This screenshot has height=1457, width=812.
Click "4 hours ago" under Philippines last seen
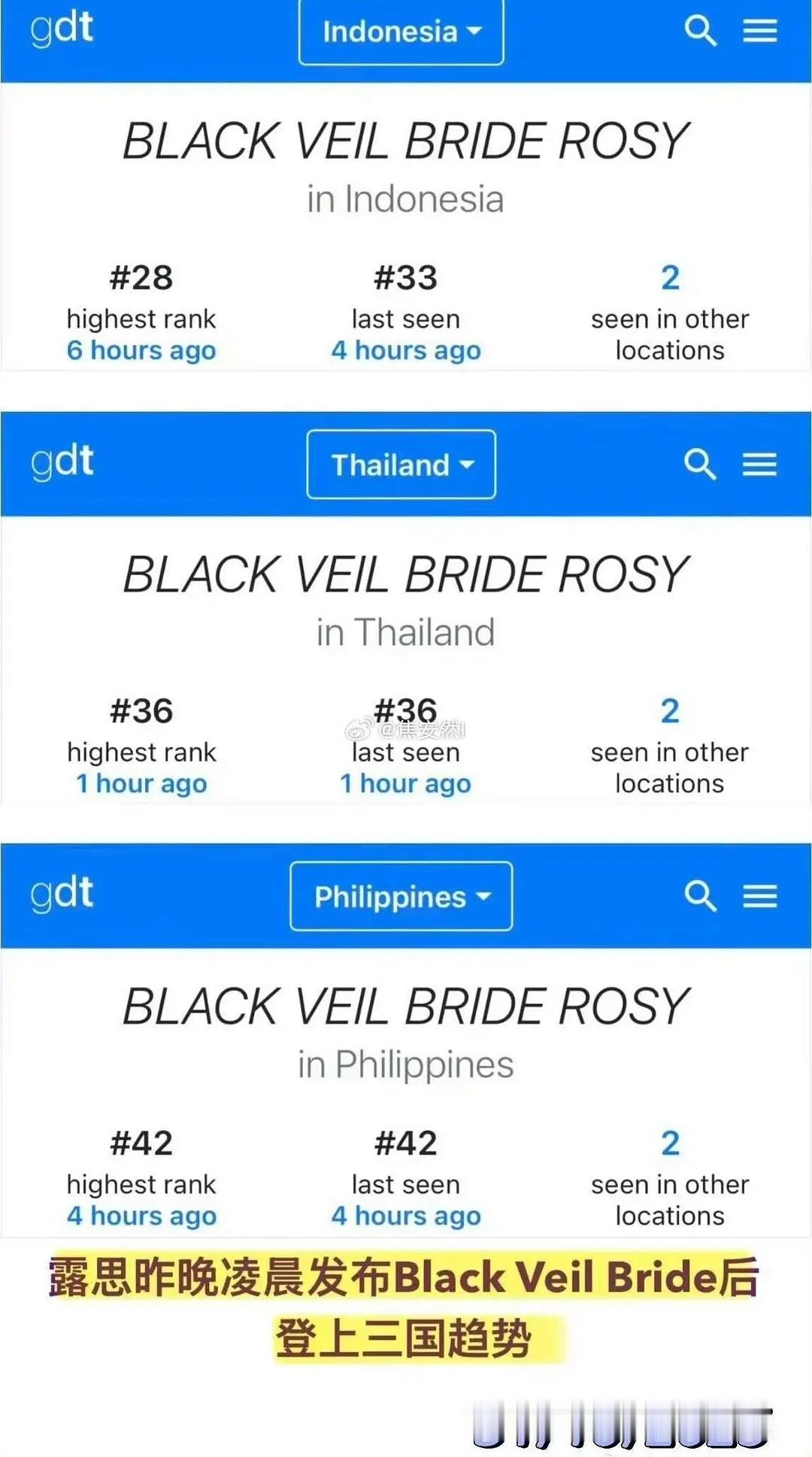406,1216
